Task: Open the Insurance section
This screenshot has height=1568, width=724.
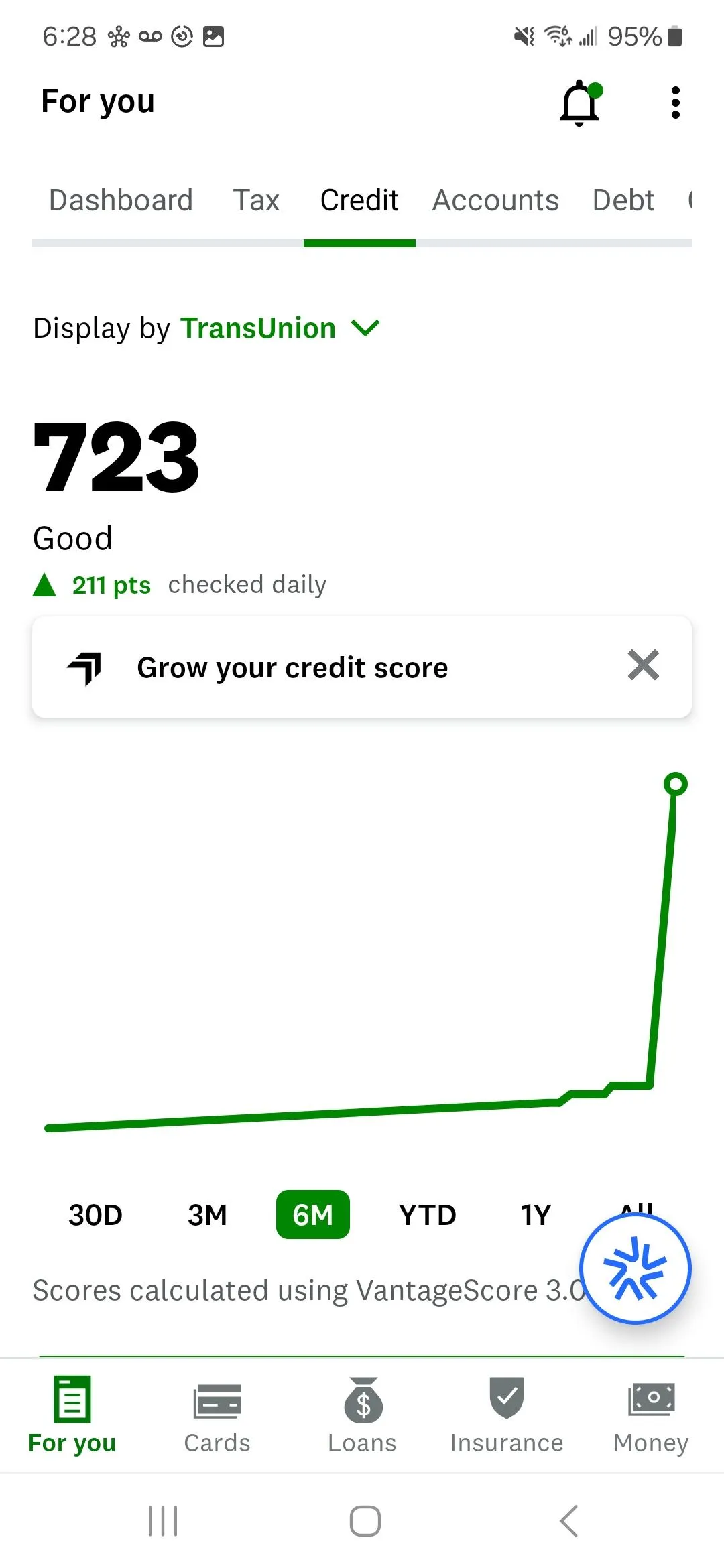Action: pos(507,1415)
